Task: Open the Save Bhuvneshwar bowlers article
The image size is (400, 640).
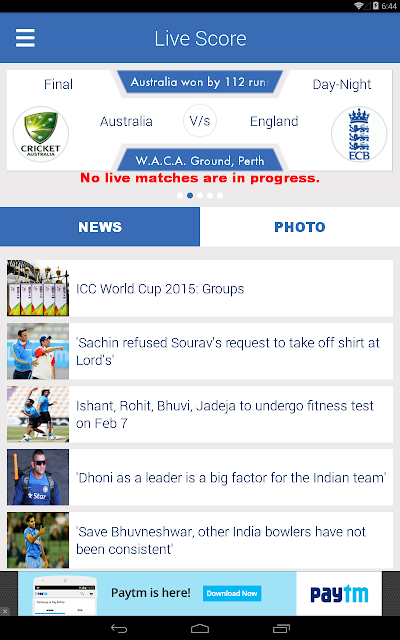Action: [200, 540]
